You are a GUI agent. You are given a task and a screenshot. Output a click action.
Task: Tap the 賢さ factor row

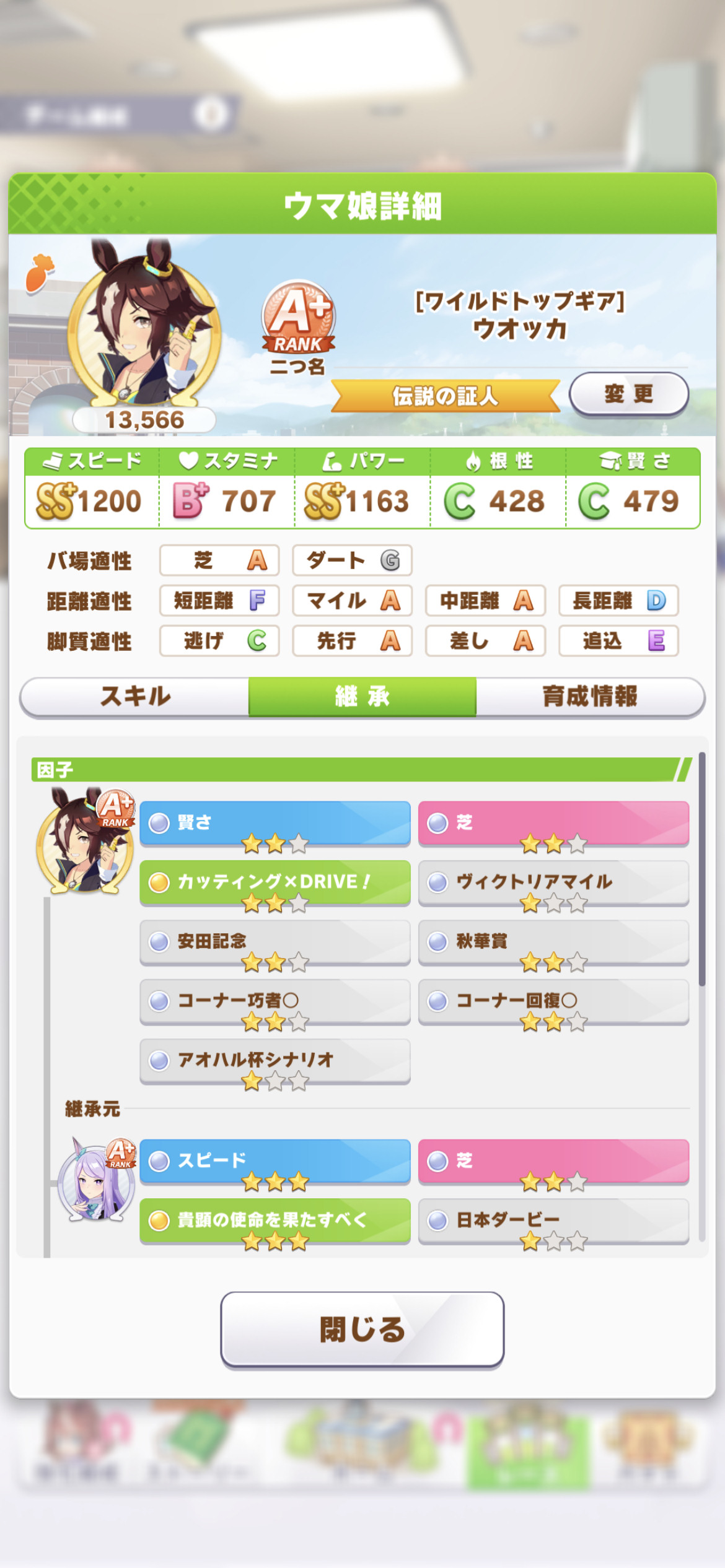tap(275, 824)
